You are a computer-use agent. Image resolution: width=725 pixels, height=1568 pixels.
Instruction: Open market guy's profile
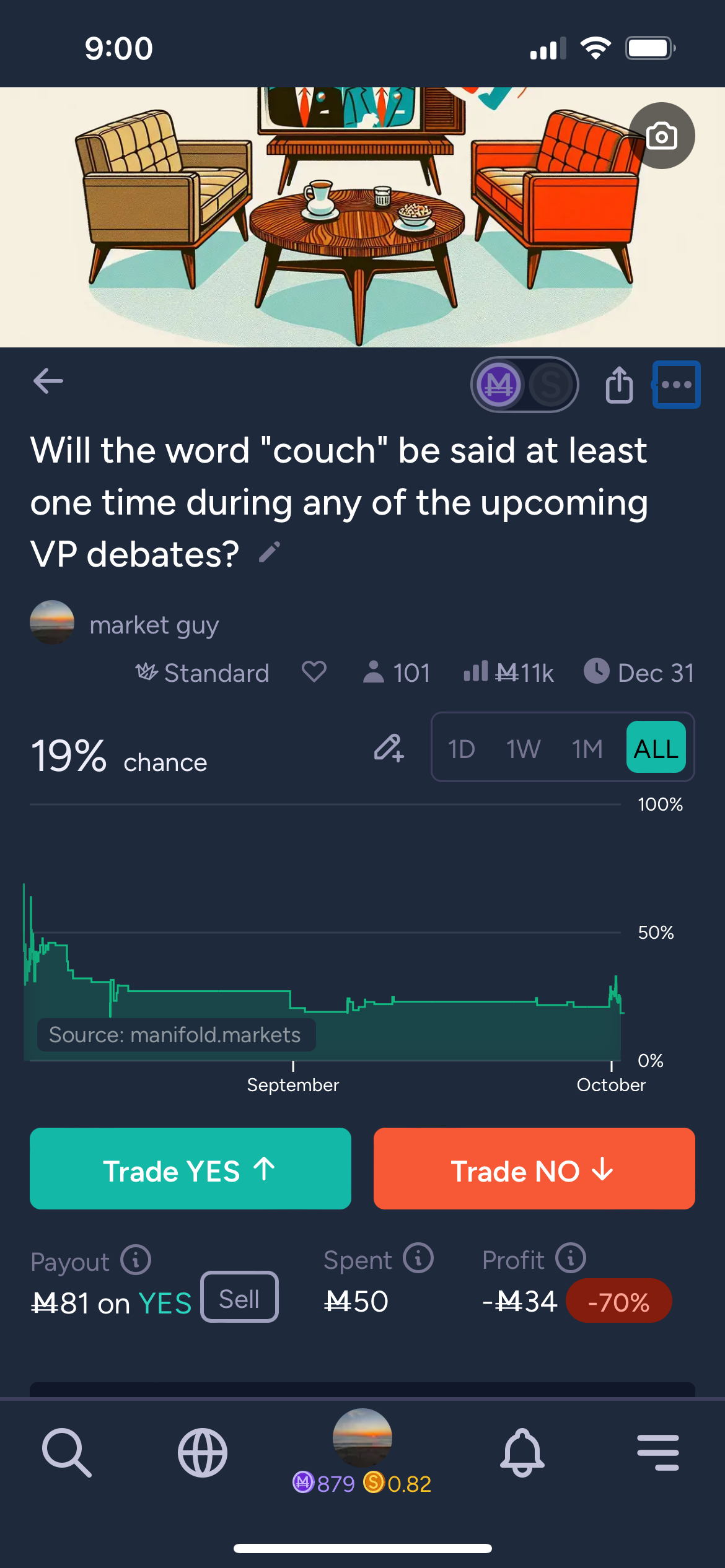154,624
